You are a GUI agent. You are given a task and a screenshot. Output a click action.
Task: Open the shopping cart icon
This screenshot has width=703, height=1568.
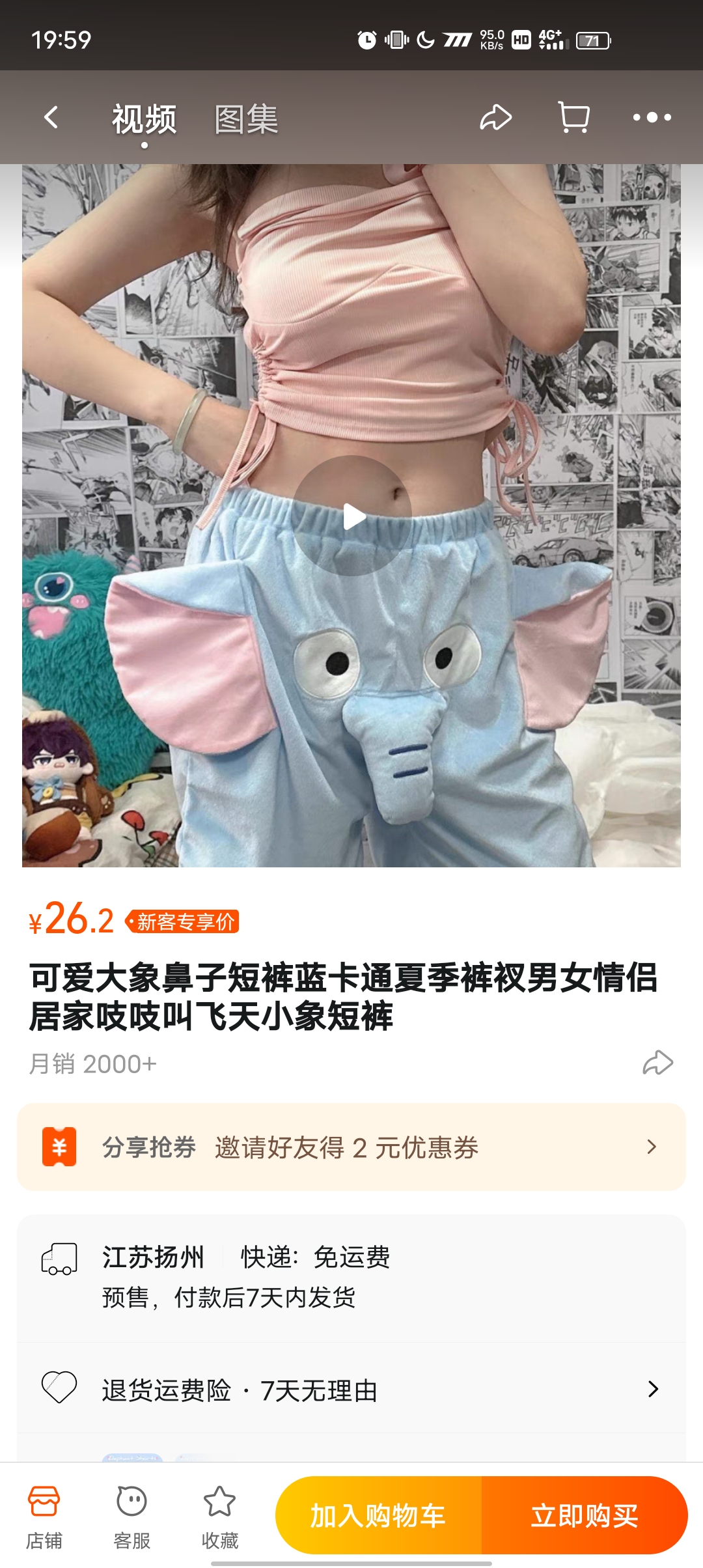coord(573,118)
